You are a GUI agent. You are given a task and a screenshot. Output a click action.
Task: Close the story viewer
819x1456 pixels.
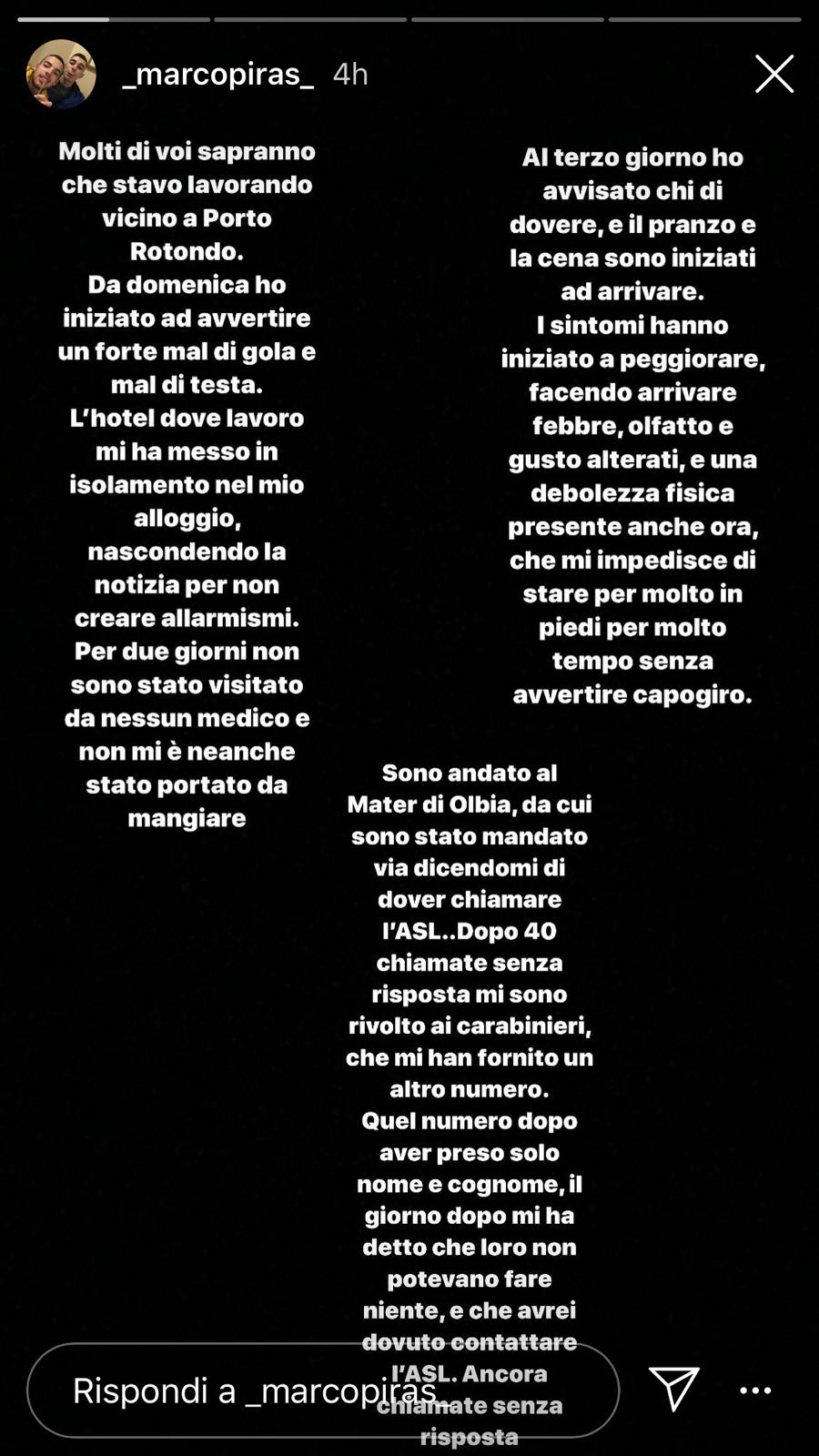point(773,74)
